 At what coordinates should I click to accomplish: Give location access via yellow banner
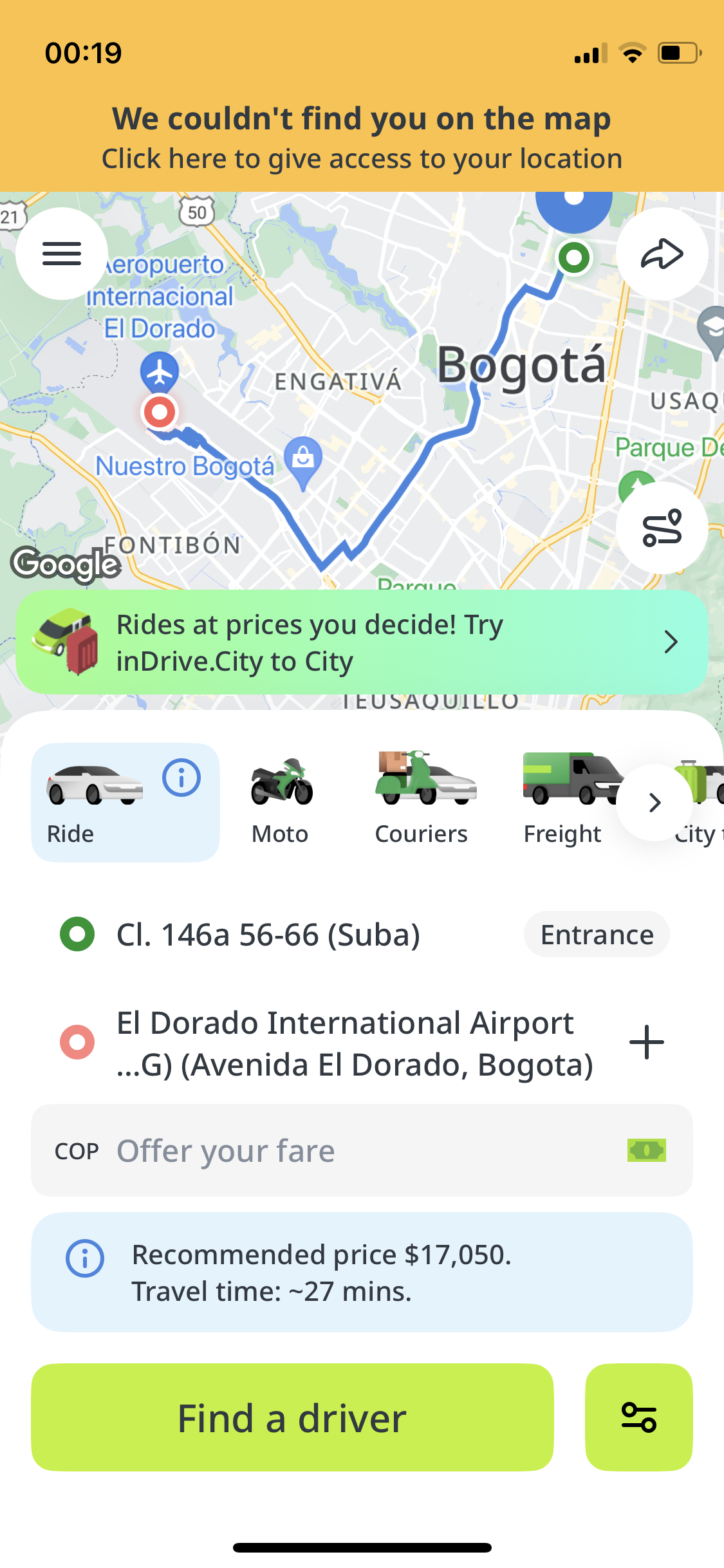[x=362, y=138]
